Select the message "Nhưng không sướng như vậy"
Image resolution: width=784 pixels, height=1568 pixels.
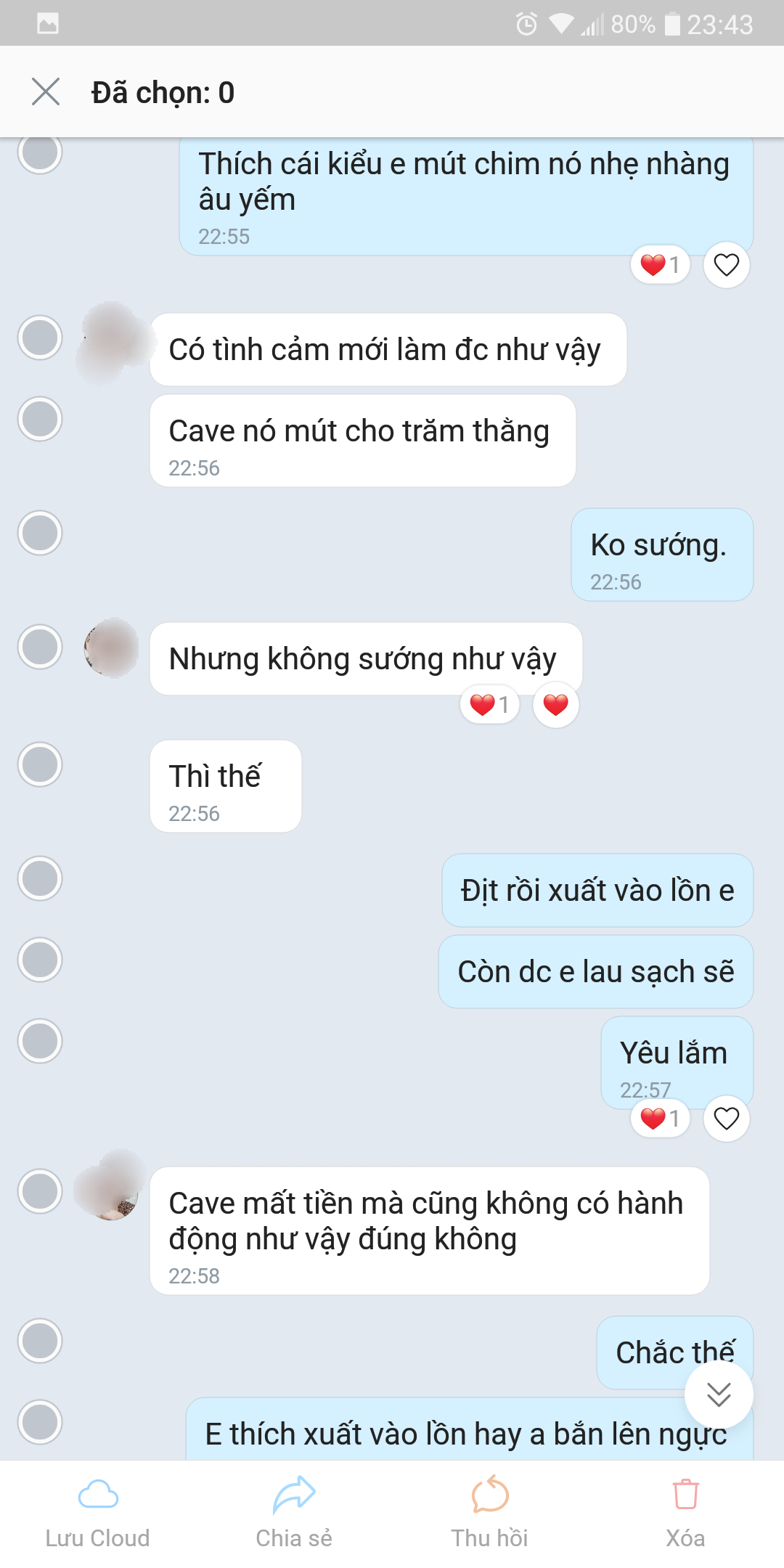click(40, 646)
